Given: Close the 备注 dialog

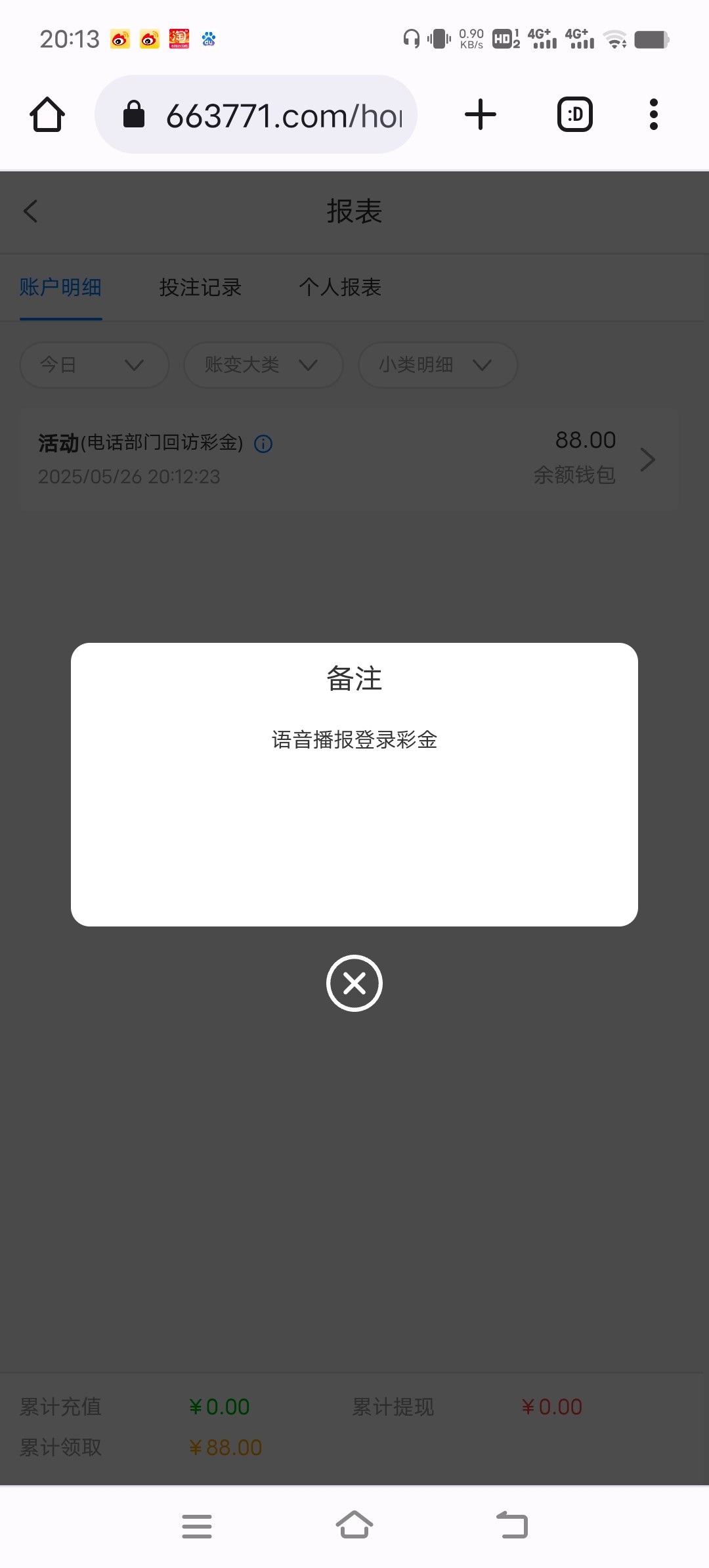Looking at the screenshot, I should (x=354, y=983).
